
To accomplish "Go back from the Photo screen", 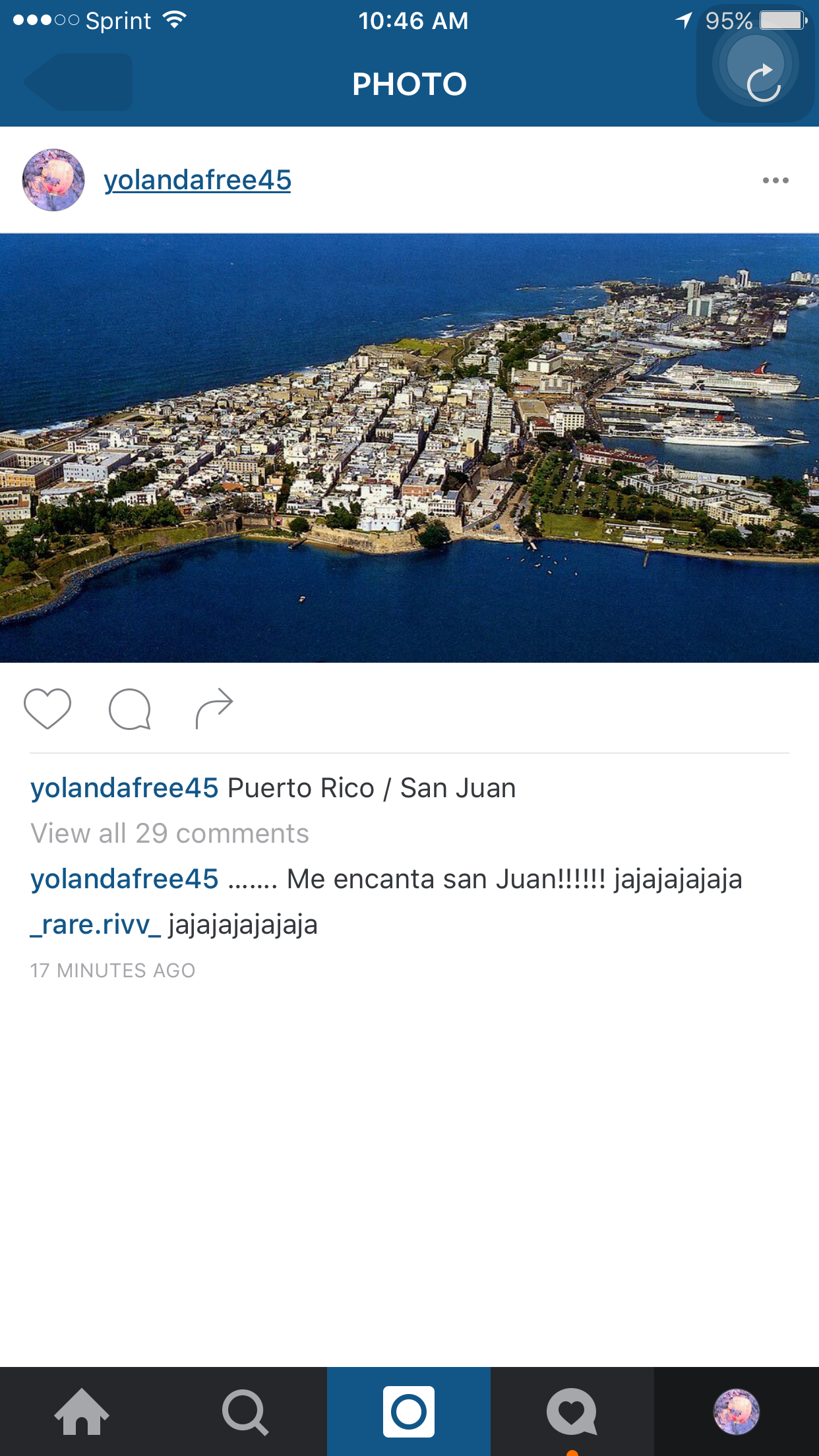I will [79, 82].
